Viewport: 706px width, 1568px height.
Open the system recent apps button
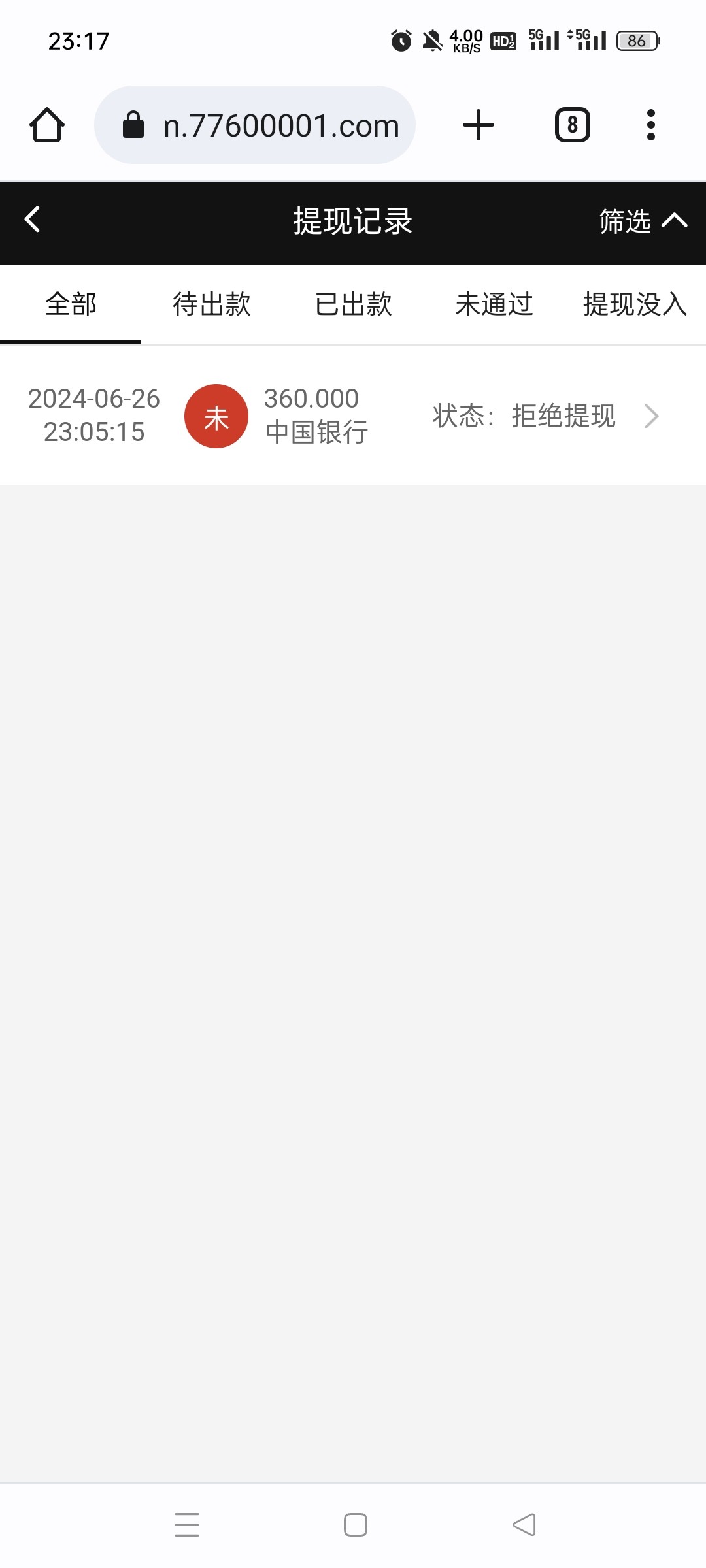[x=187, y=1525]
